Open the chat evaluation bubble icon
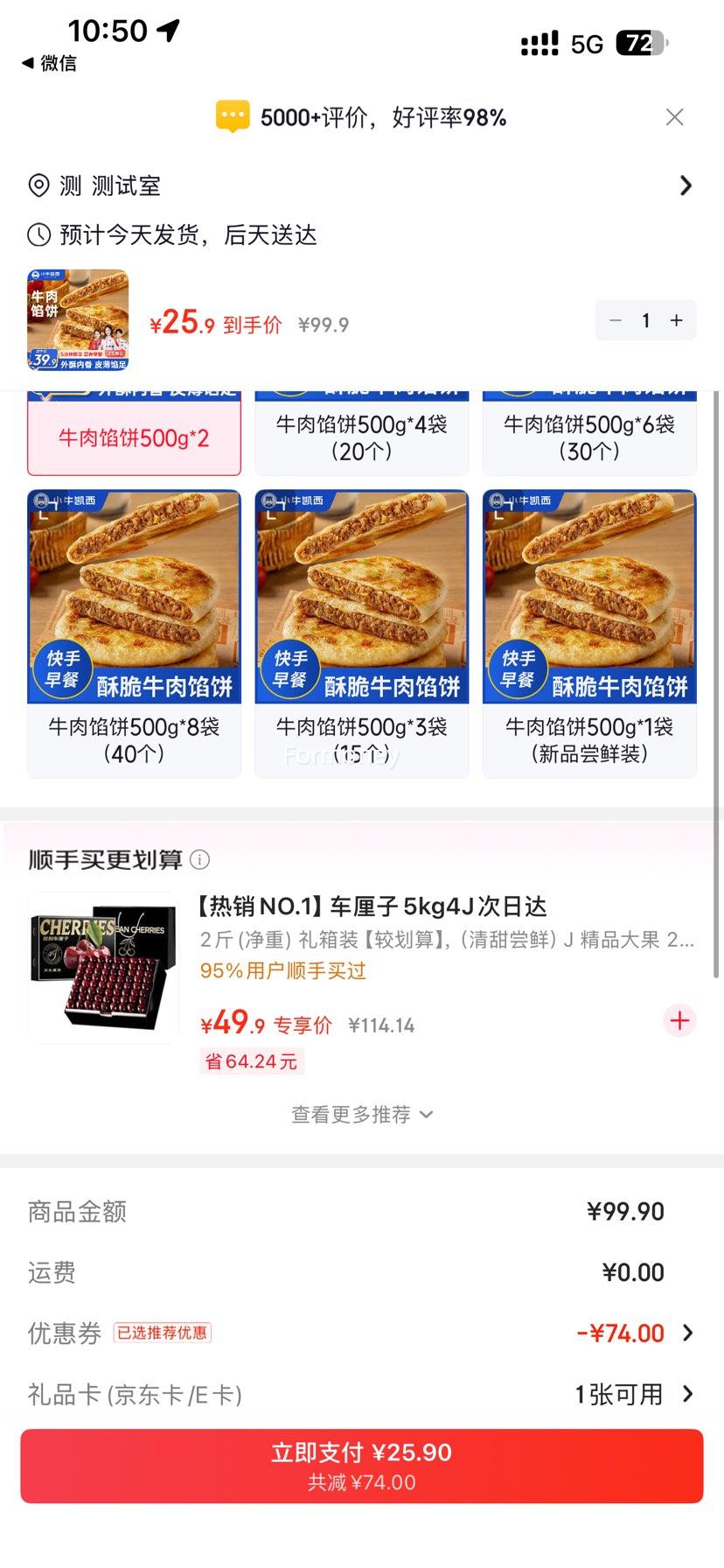The height and width of the screenshot is (1568, 724). (232, 115)
